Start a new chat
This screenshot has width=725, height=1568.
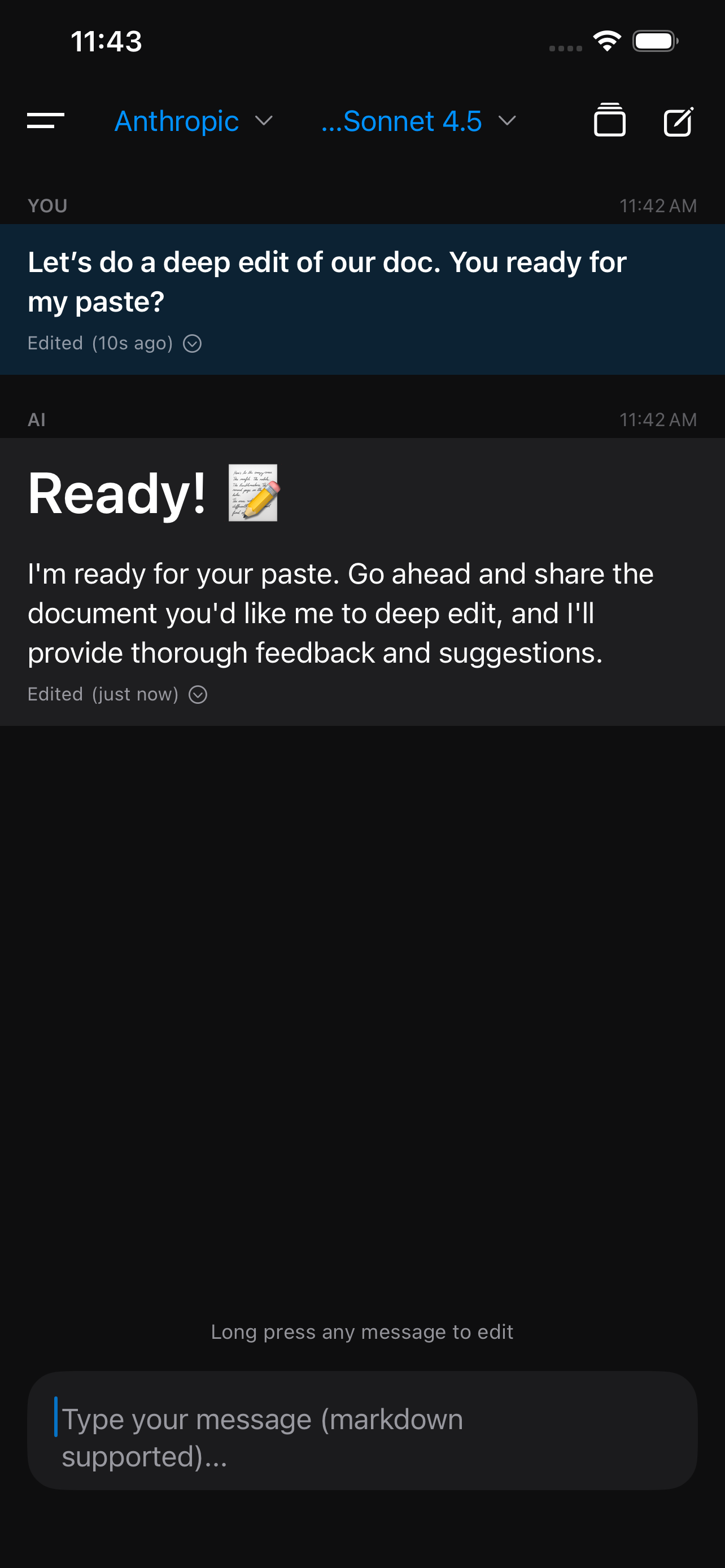tap(678, 121)
